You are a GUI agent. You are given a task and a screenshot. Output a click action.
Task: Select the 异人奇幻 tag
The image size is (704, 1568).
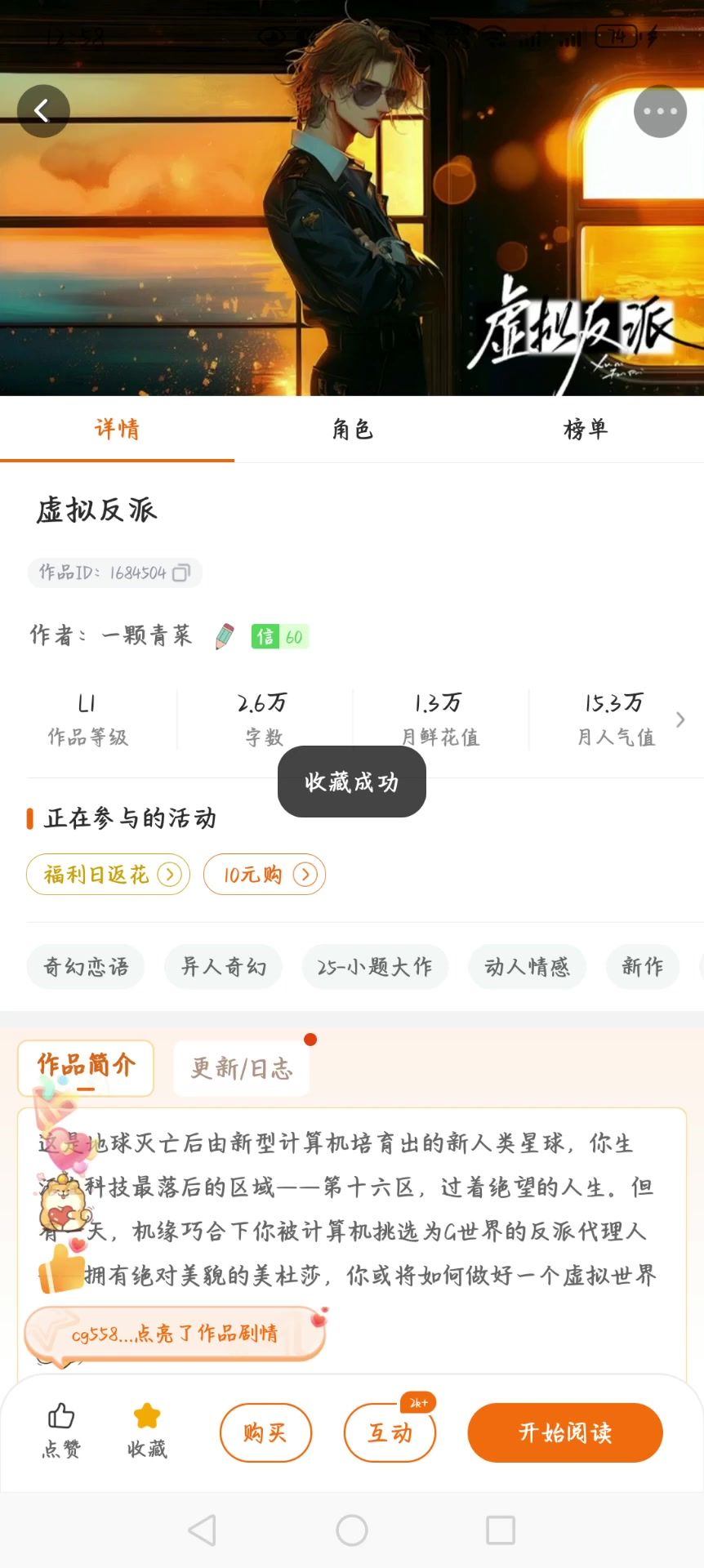coord(223,967)
